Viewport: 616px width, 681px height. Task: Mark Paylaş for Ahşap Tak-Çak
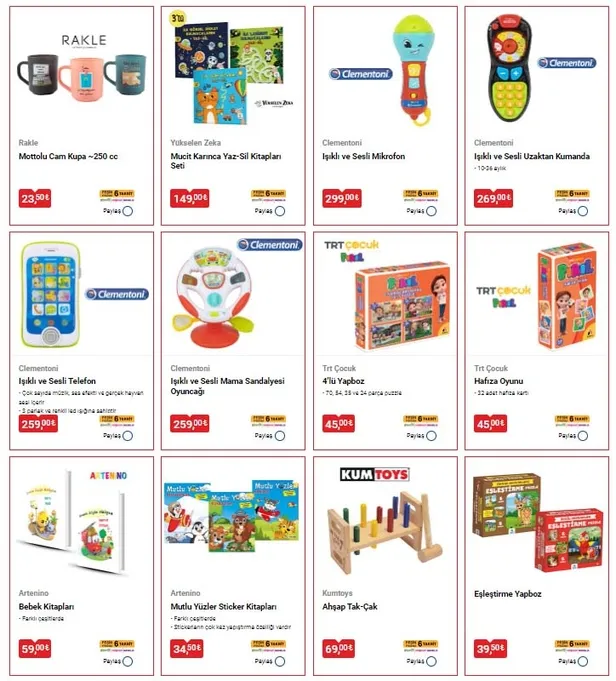431,661
